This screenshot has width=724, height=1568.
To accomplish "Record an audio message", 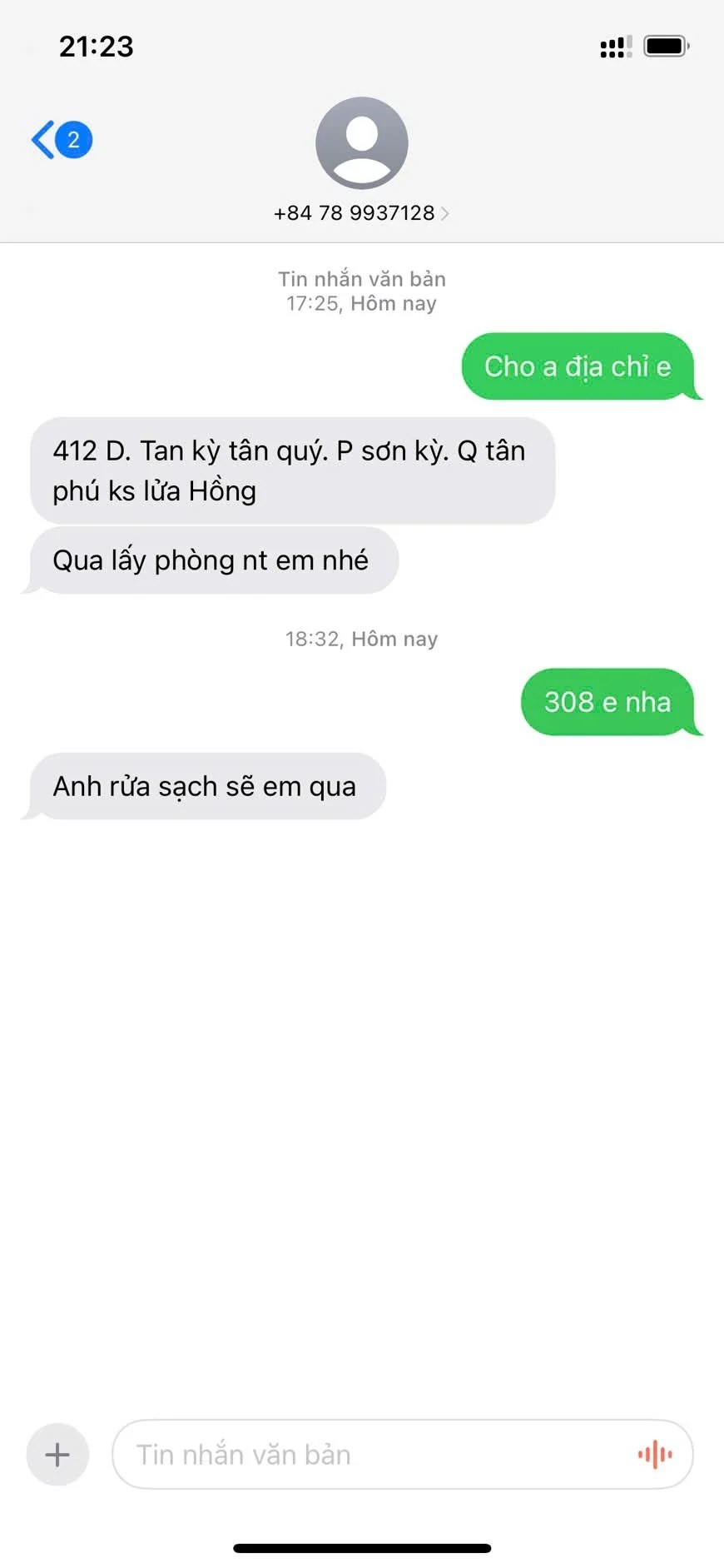I will 655,1455.
